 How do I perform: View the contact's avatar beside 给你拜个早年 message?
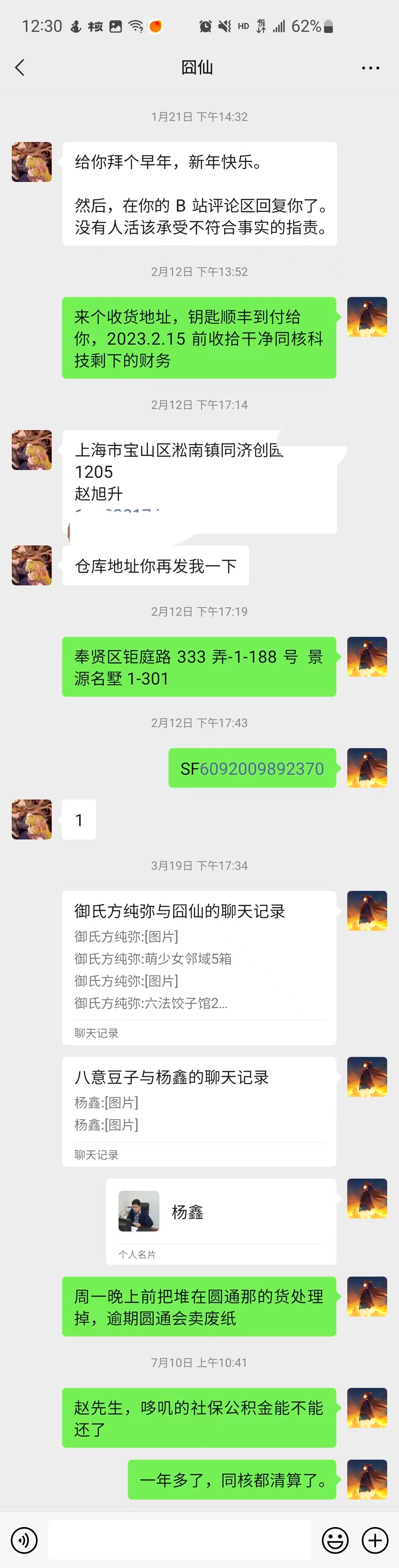pyautogui.click(x=32, y=162)
